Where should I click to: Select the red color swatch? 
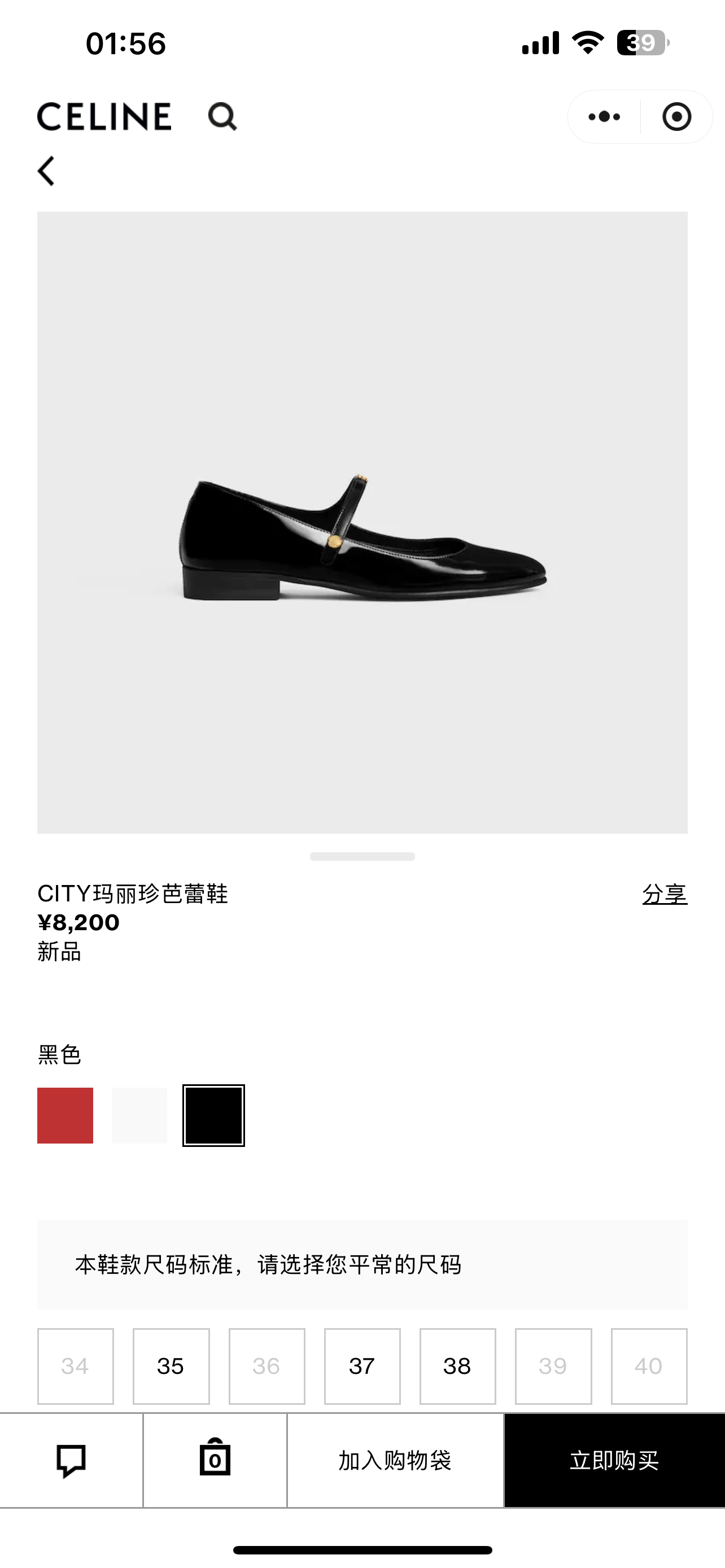coord(65,1115)
